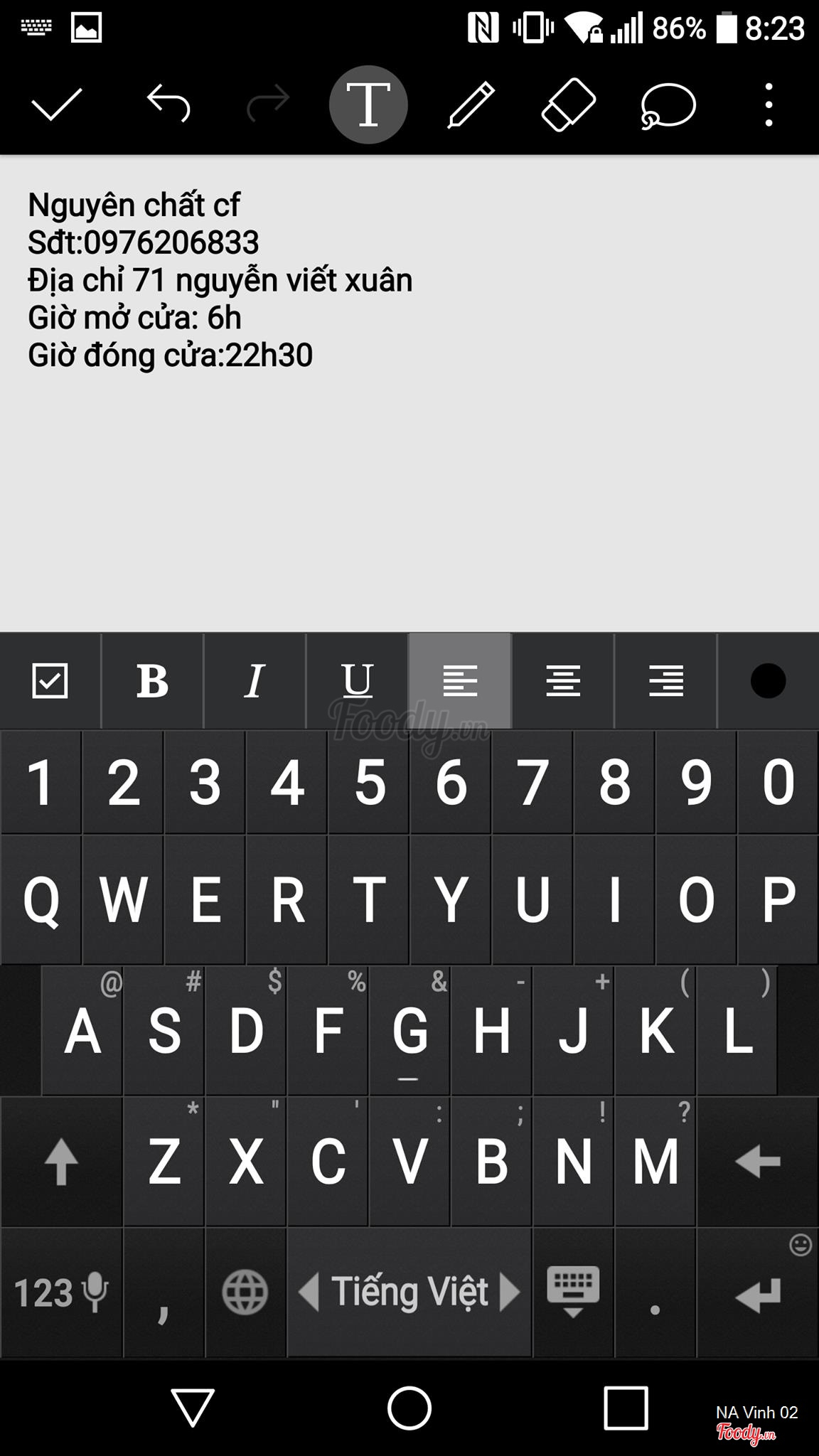
Task: Open the black text color picker
Action: pyautogui.click(x=768, y=681)
